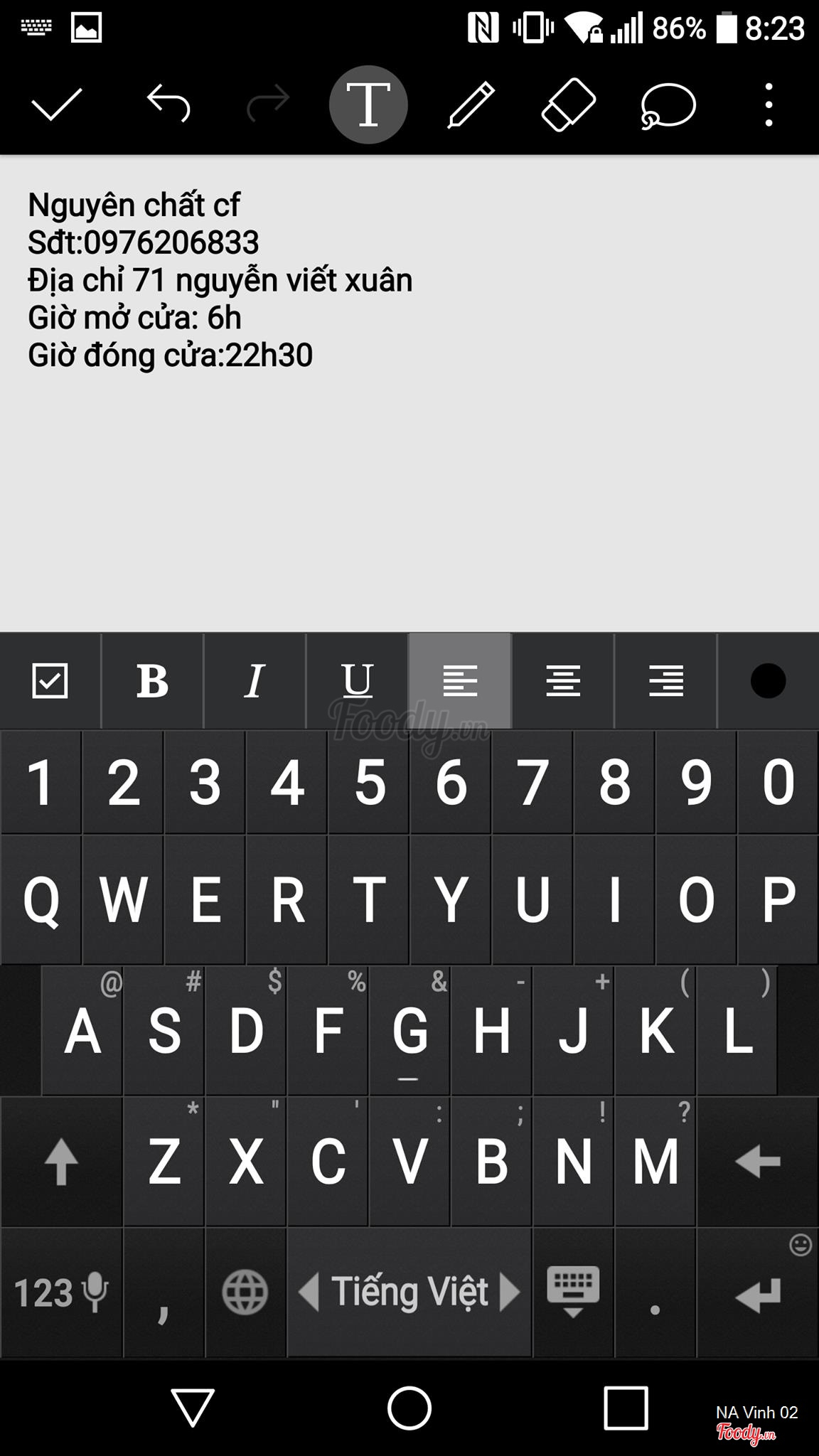
Task: Open the black text color picker
Action: pyautogui.click(x=768, y=681)
